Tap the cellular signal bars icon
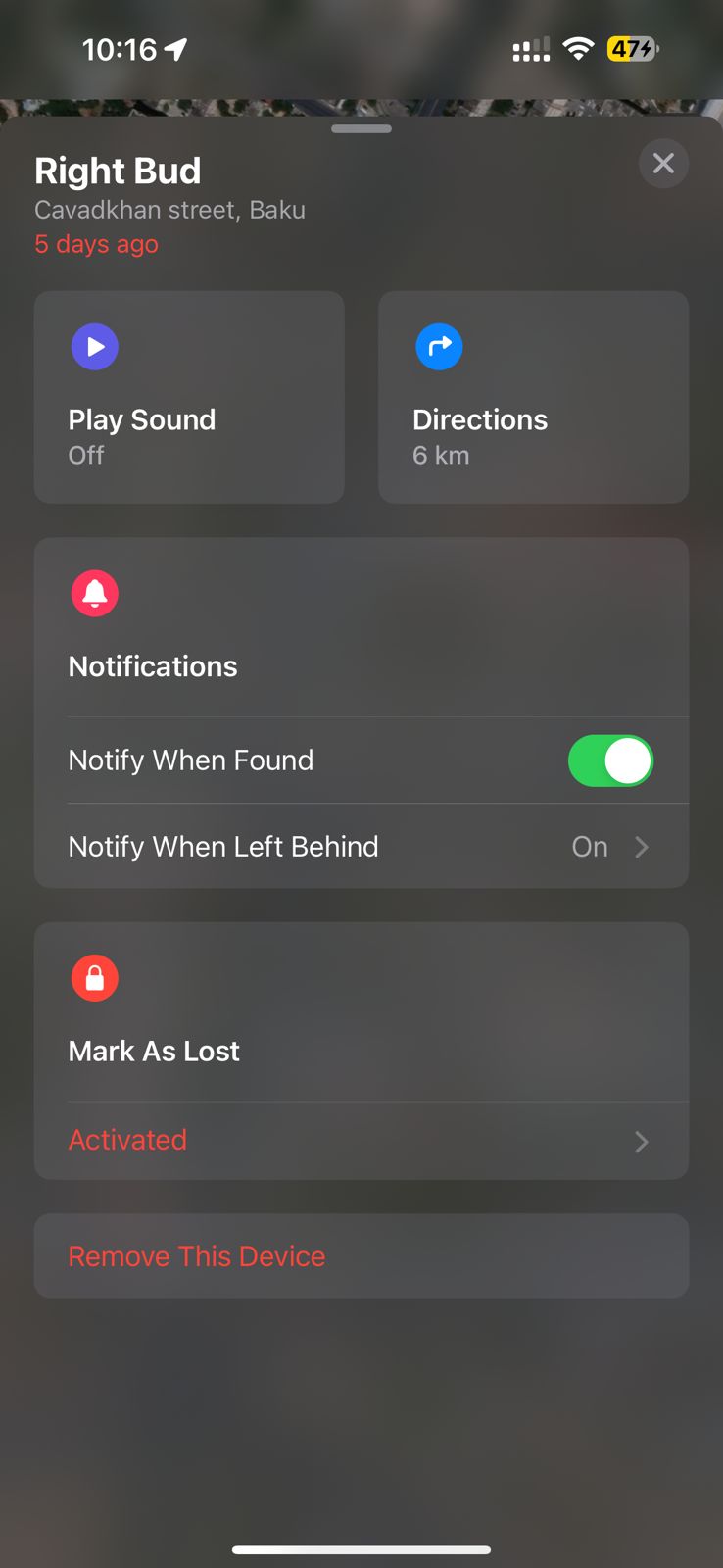 [531, 47]
